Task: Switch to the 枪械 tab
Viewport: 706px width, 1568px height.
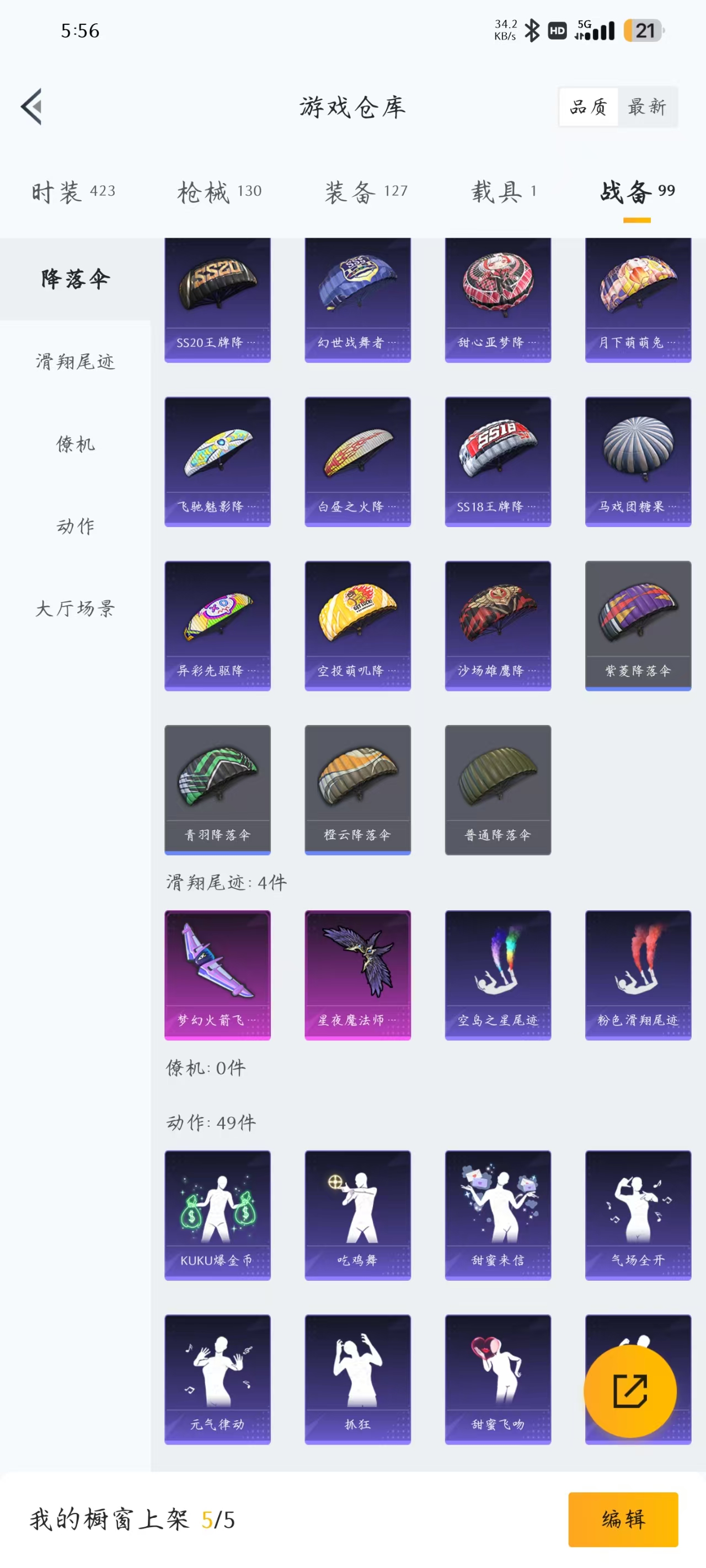Action: (220, 192)
